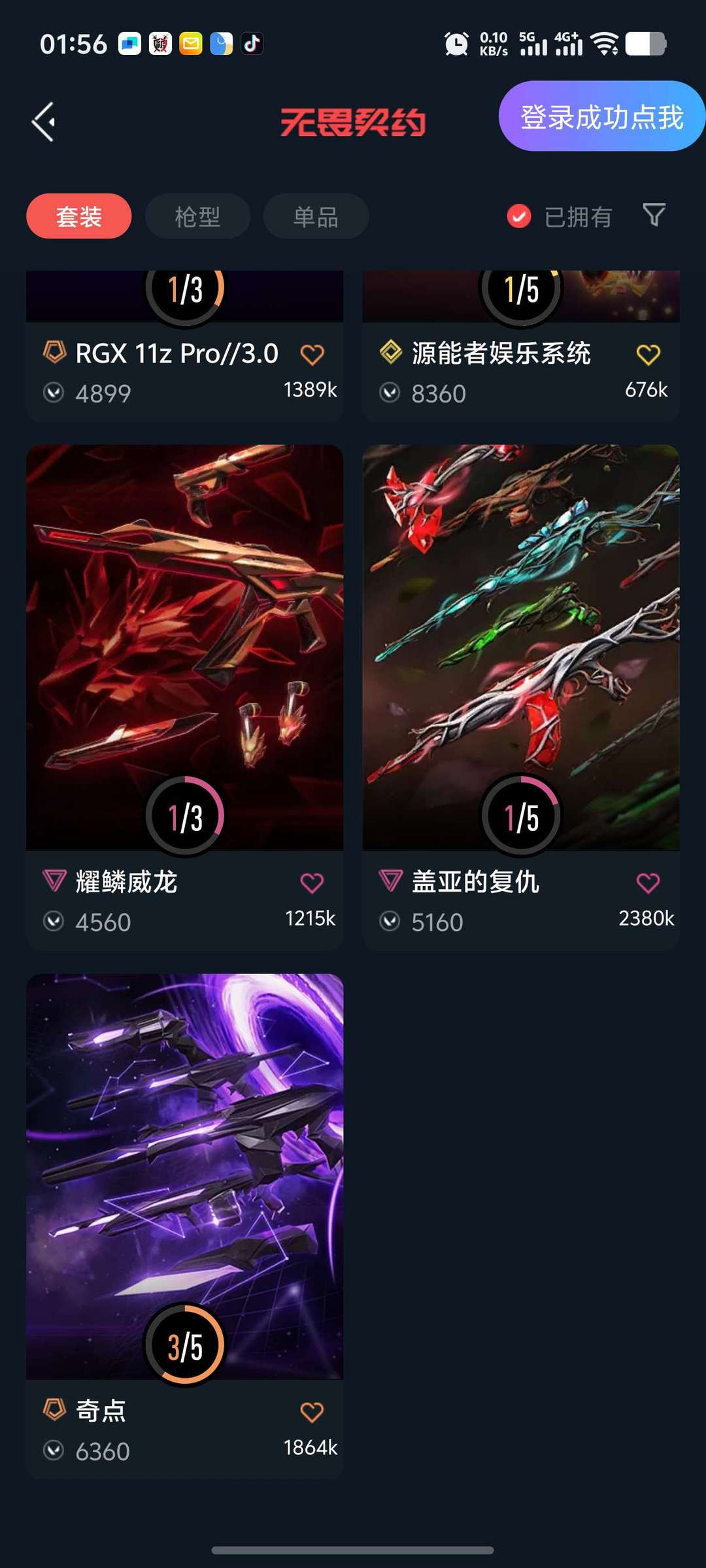The height and width of the screenshot is (1568, 706).
Task: Toggle the 已拥有 checkbox
Action: click(519, 216)
